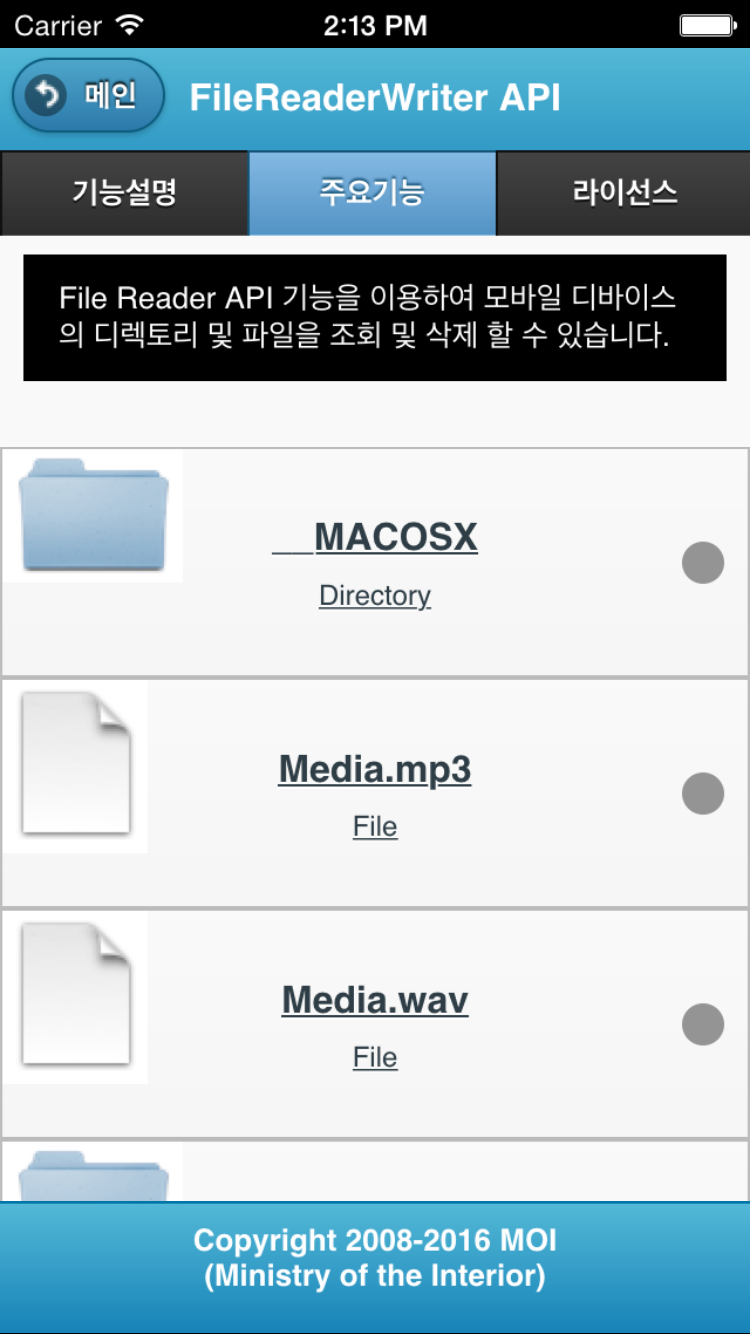This screenshot has width=750, height=1334.
Task: Select the 주요기능 tab
Action: click(372, 193)
